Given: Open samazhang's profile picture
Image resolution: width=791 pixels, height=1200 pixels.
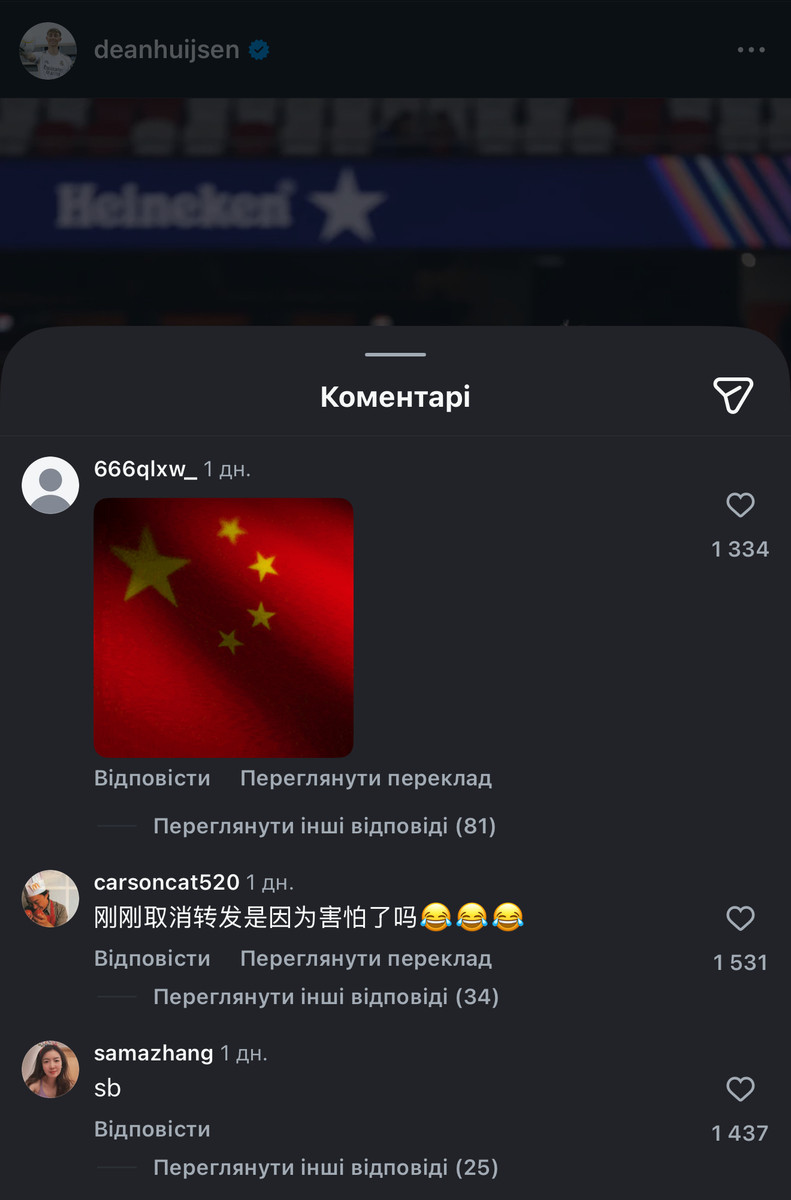Looking at the screenshot, I should pyautogui.click(x=50, y=1069).
